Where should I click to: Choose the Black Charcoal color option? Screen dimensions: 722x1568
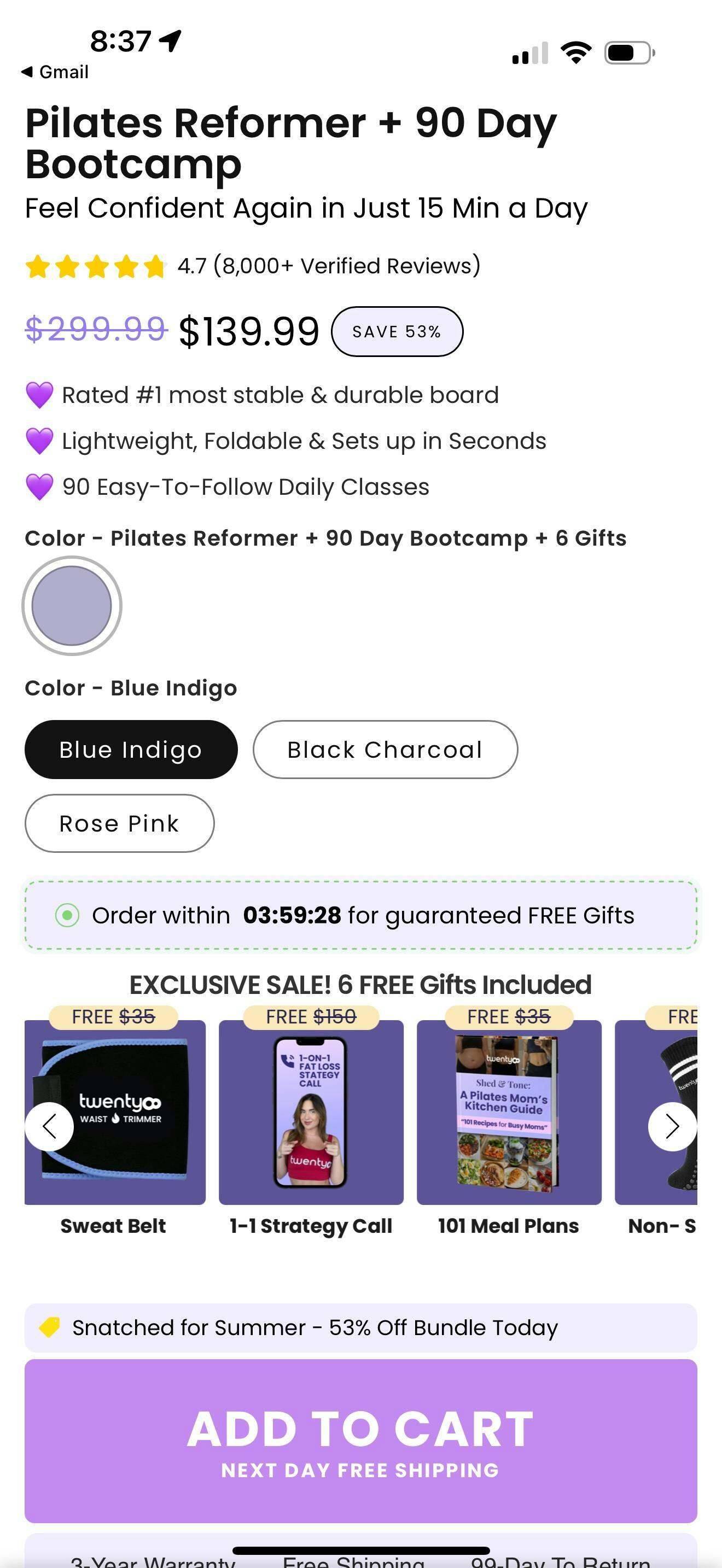(386, 750)
